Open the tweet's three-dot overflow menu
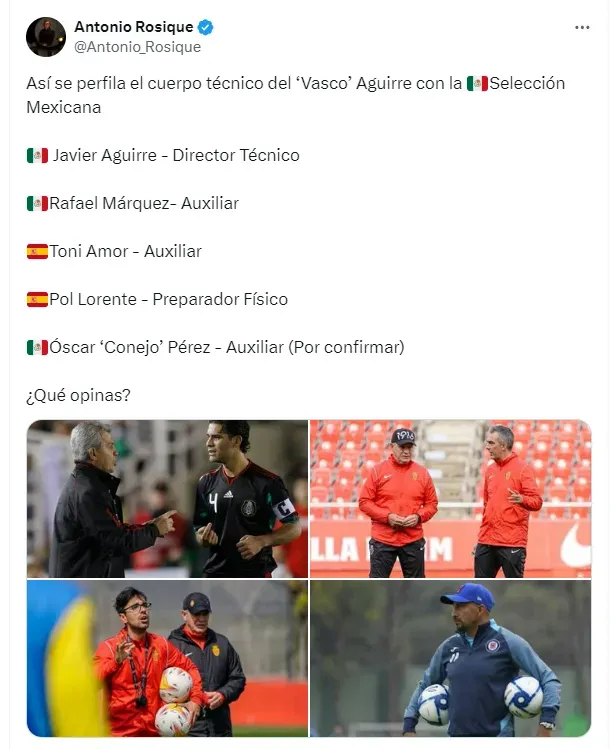This screenshot has width=616, height=749. coord(582,28)
